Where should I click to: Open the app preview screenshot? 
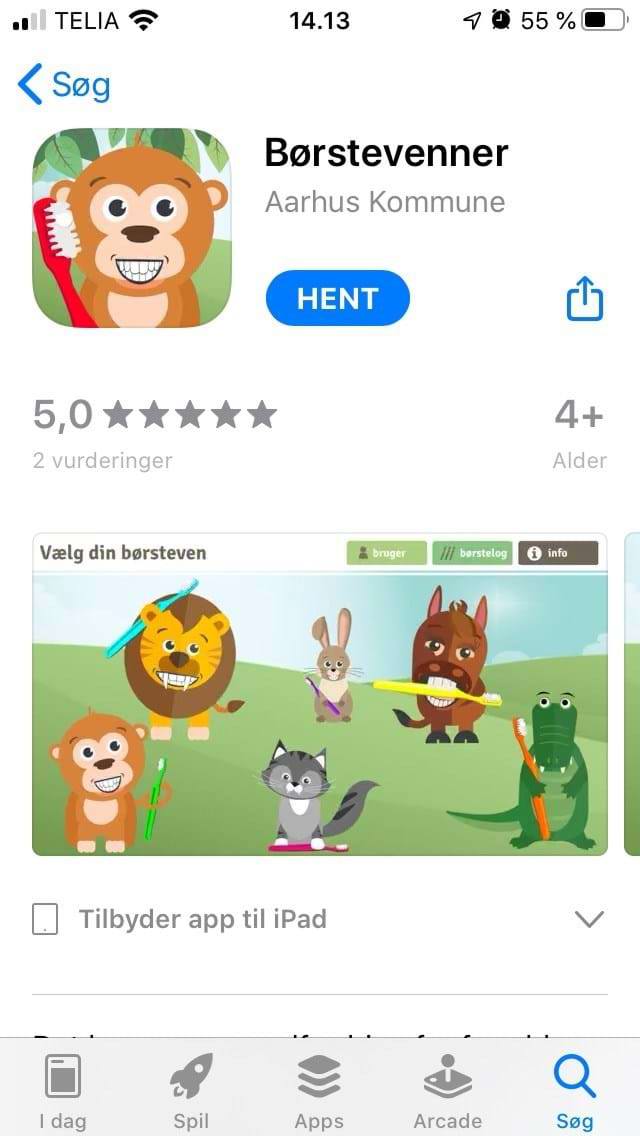pos(320,695)
